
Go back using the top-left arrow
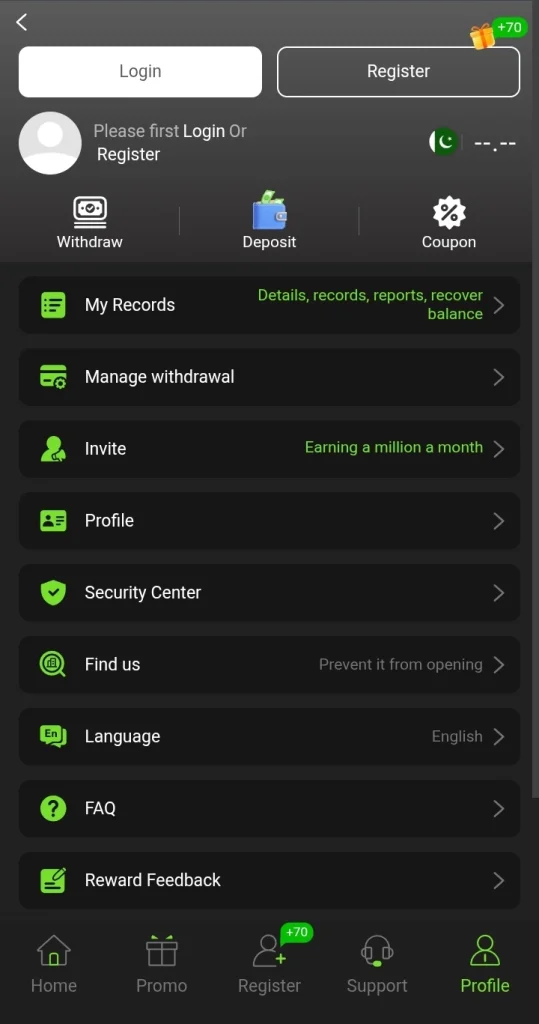[22, 22]
